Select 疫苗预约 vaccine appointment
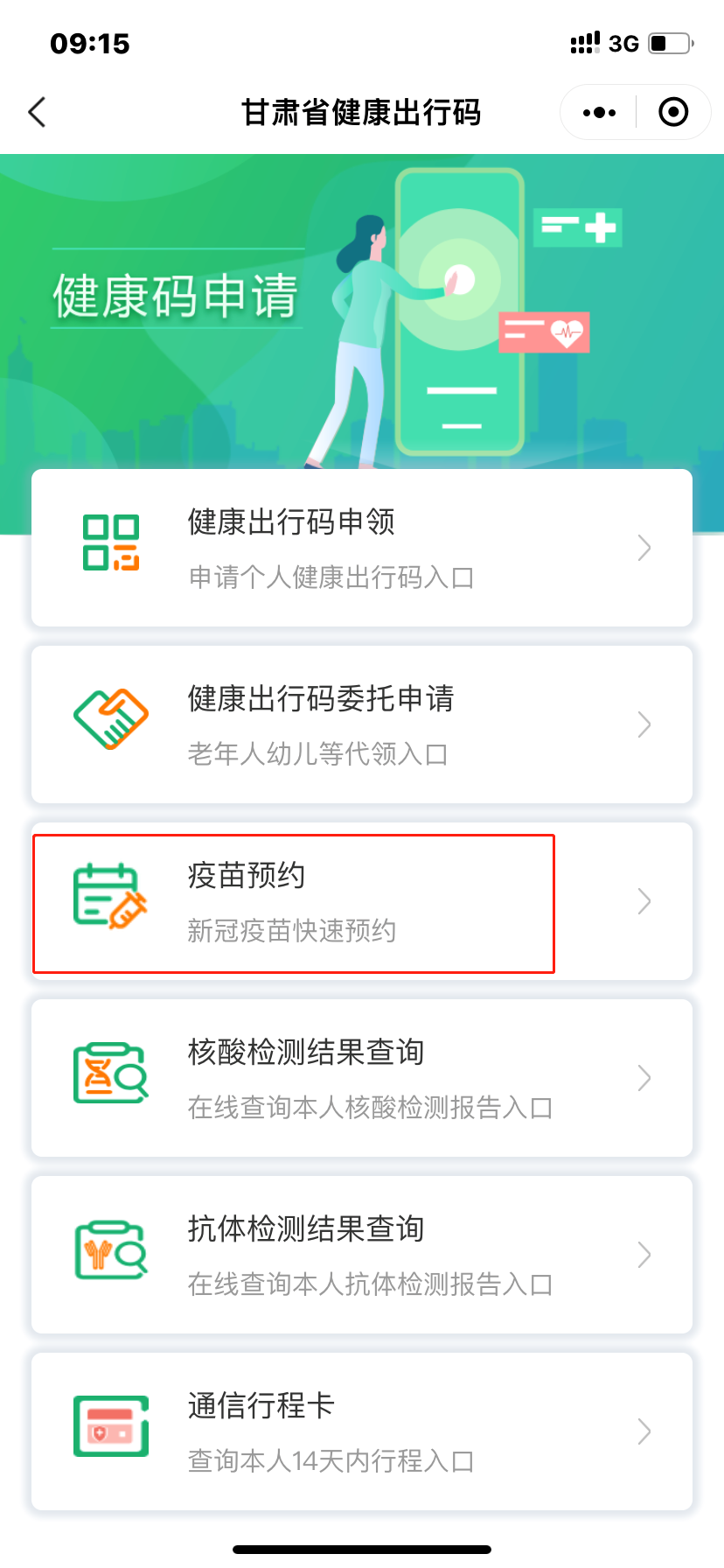This screenshot has height=1568, width=724. point(361,901)
